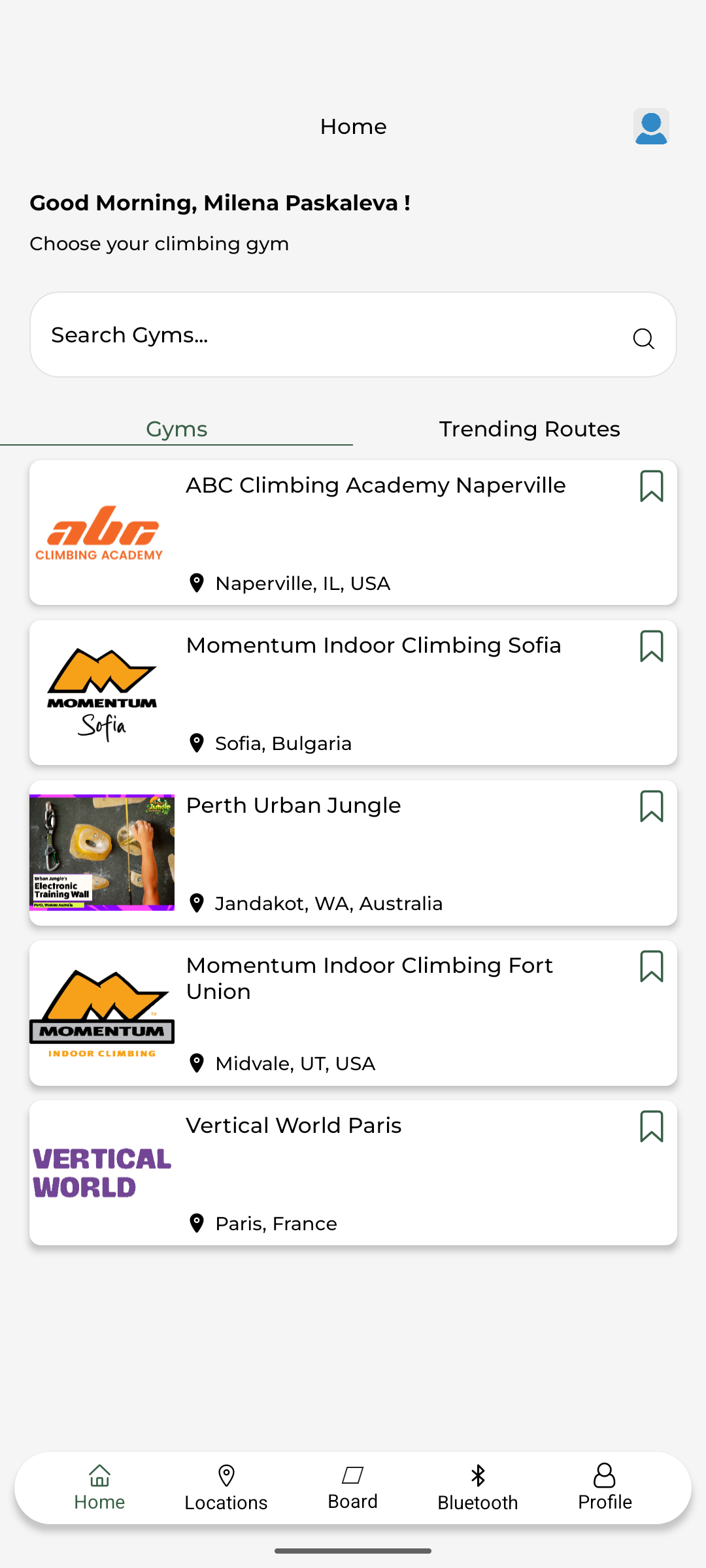This screenshot has width=706, height=1568.
Task: Bookmark Momentum Indoor Climbing Fort Union
Action: pyautogui.click(x=651, y=966)
